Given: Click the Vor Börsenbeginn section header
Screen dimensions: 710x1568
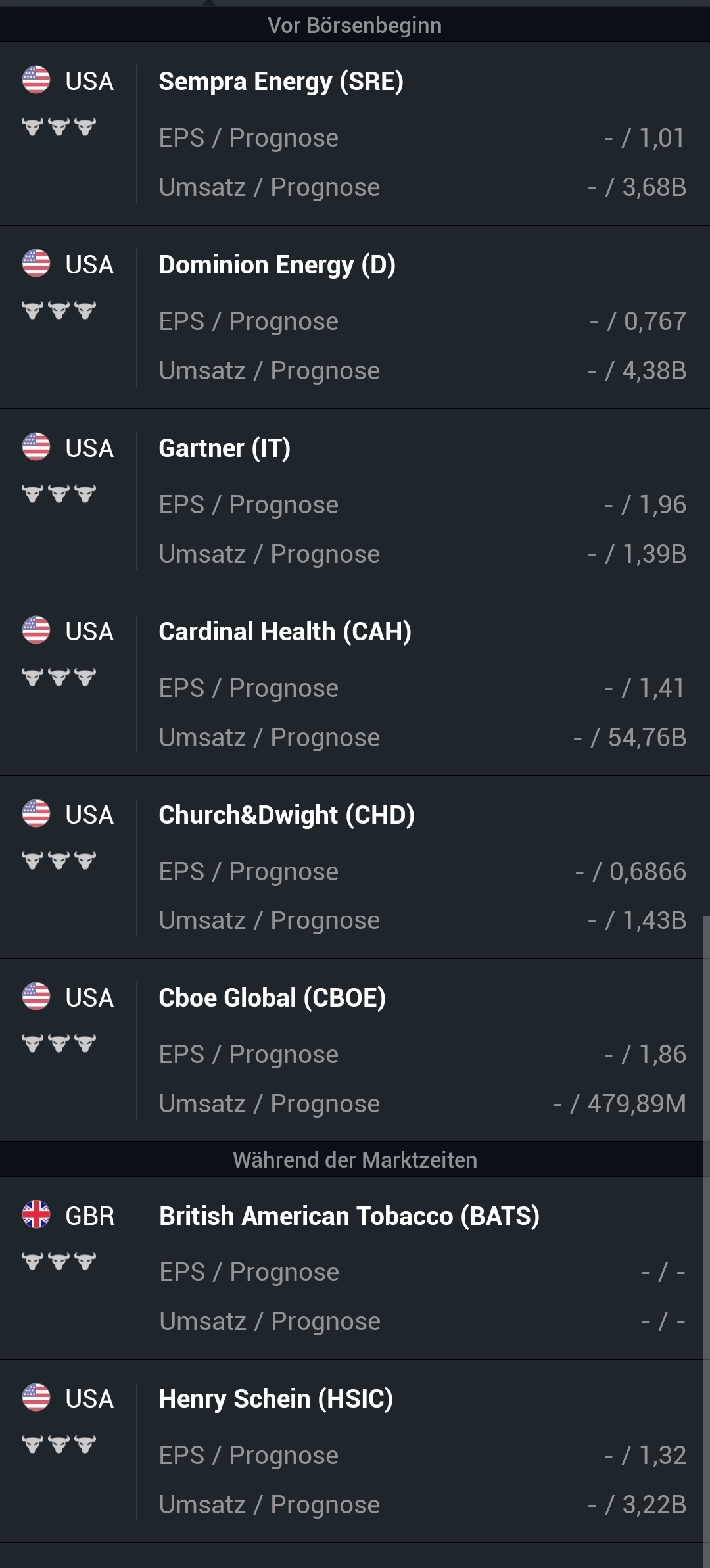Looking at the screenshot, I should [x=355, y=25].
